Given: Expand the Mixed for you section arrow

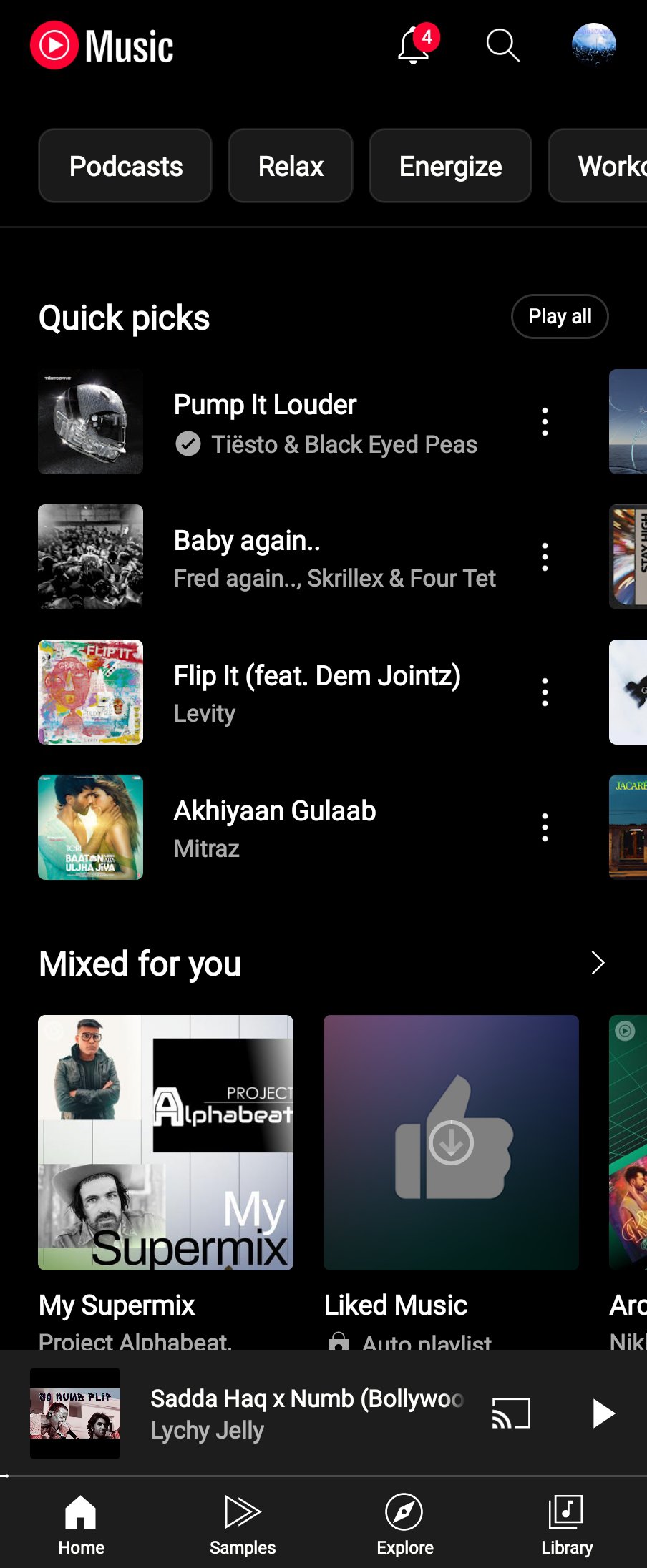Looking at the screenshot, I should click(598, 963).
